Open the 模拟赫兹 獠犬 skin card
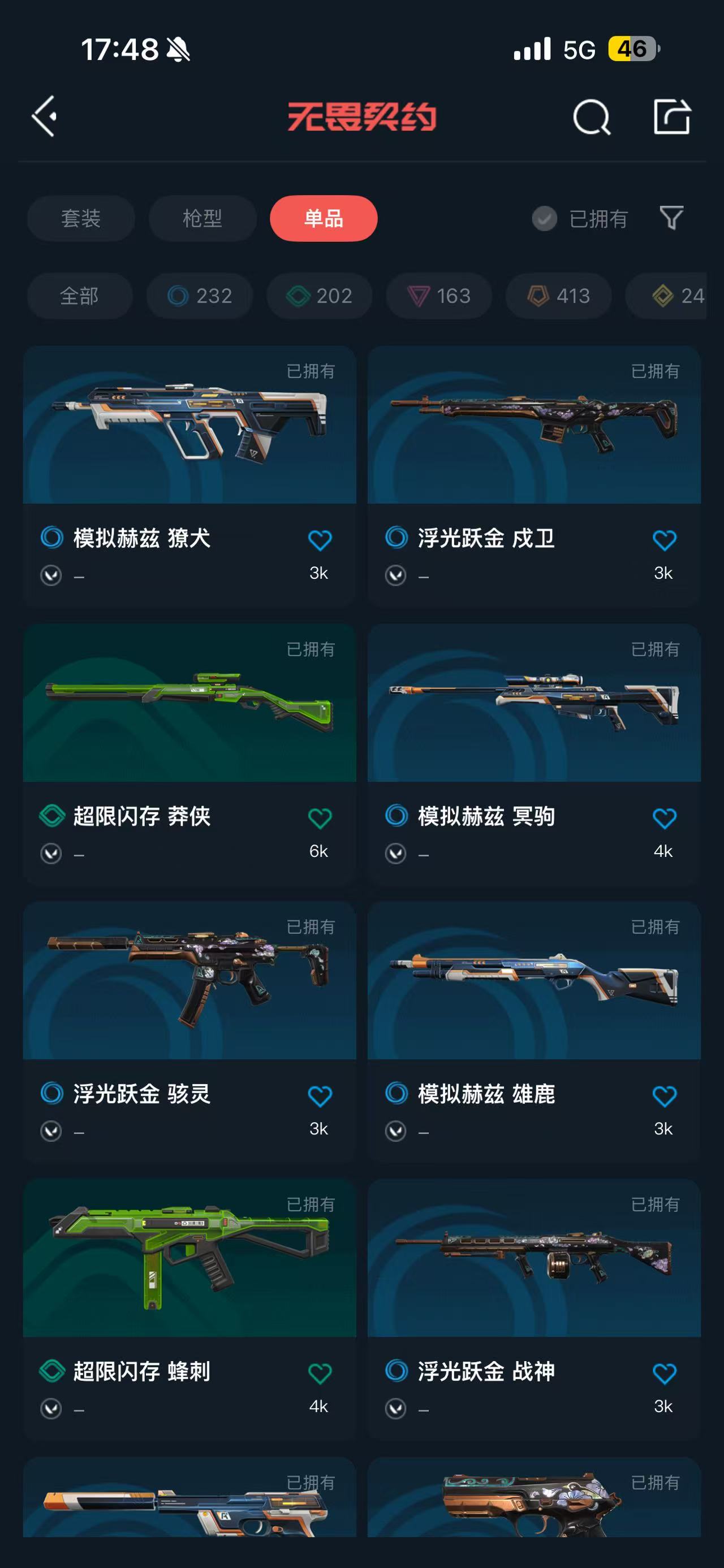The width and height of the screenshot is (724, 1568). 189,426
